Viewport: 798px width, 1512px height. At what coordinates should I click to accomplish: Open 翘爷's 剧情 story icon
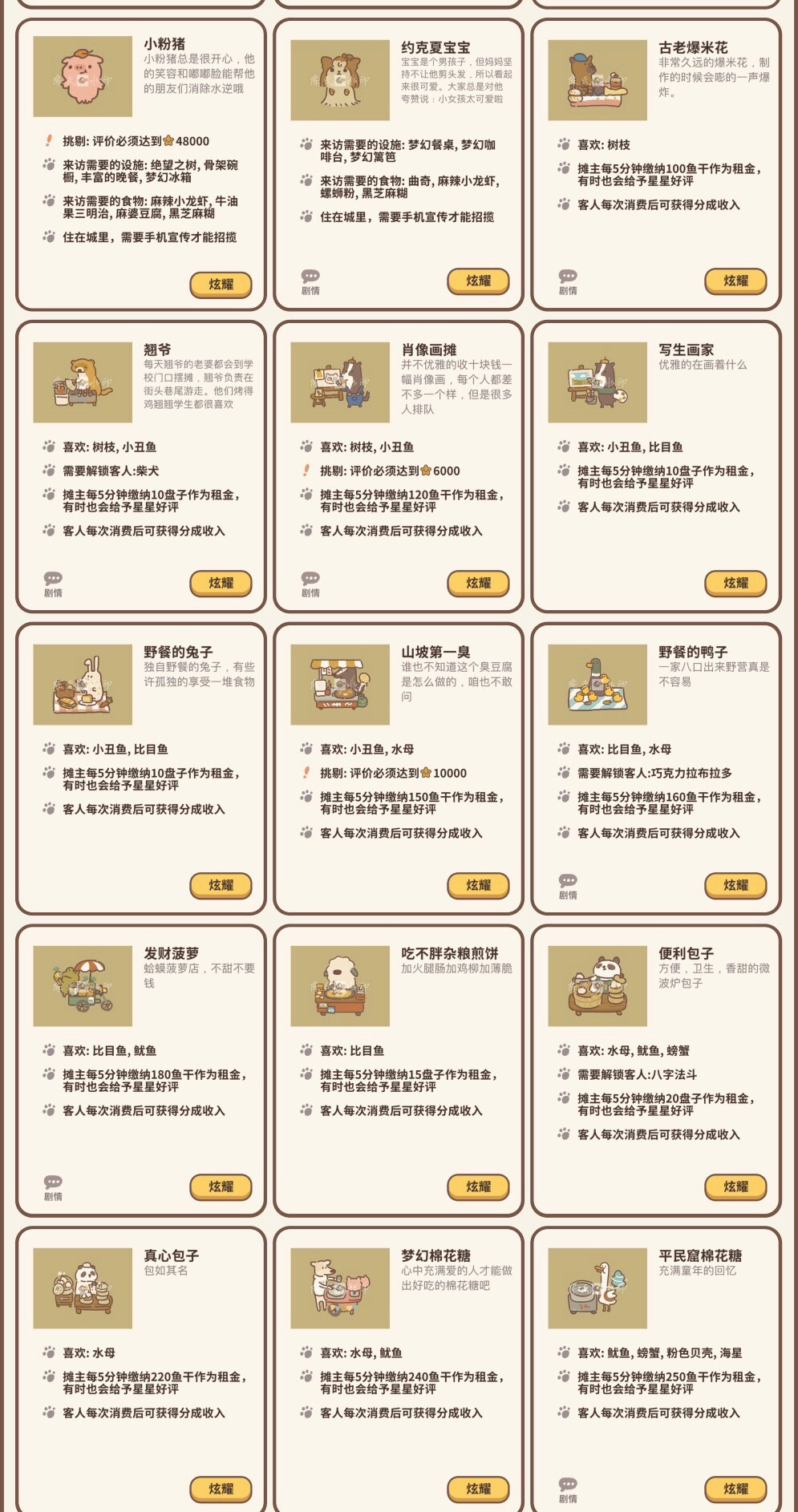pos(53,584)
